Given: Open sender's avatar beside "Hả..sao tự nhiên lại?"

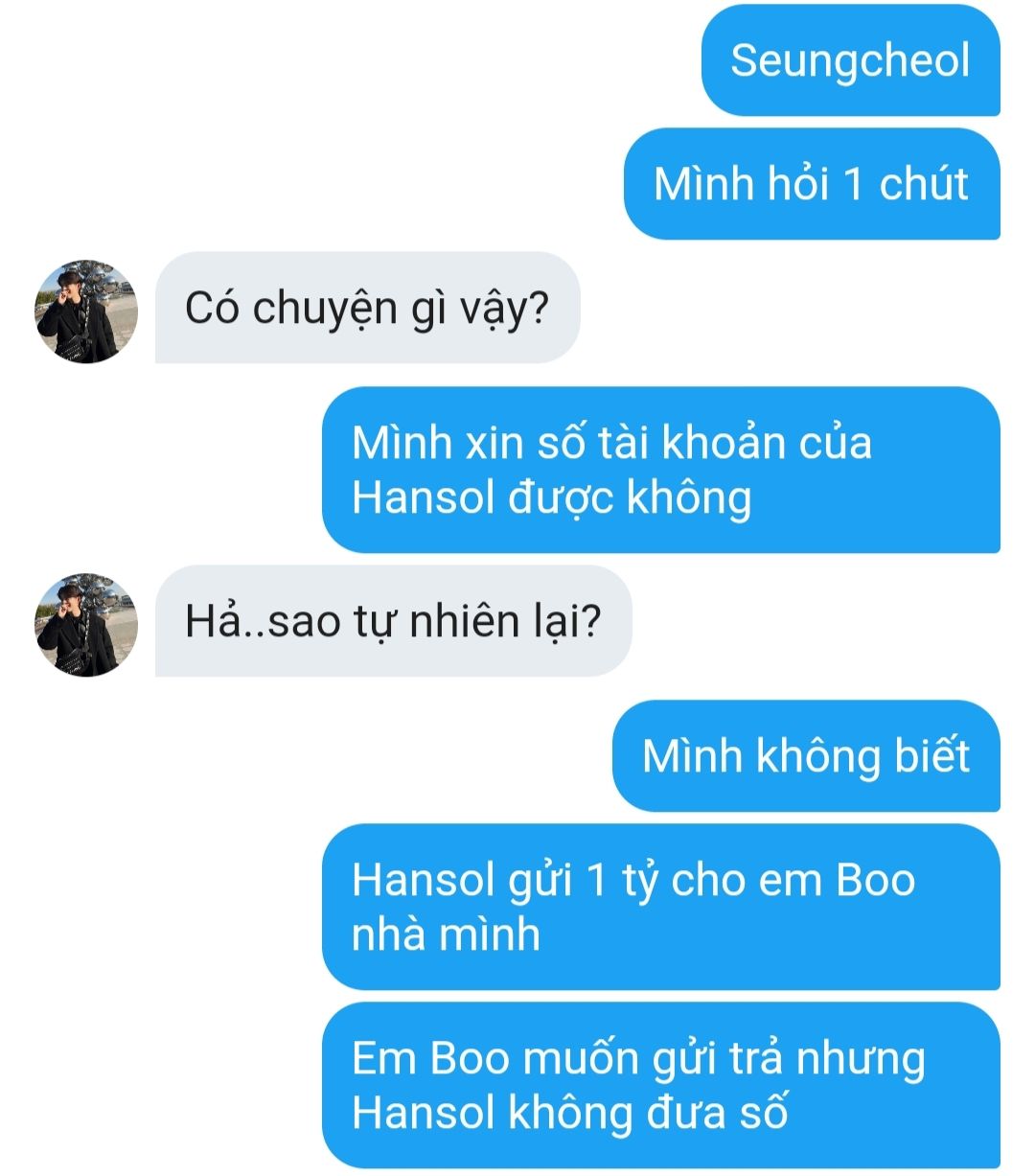Looking at the screenshot, I should coord(86,625).
